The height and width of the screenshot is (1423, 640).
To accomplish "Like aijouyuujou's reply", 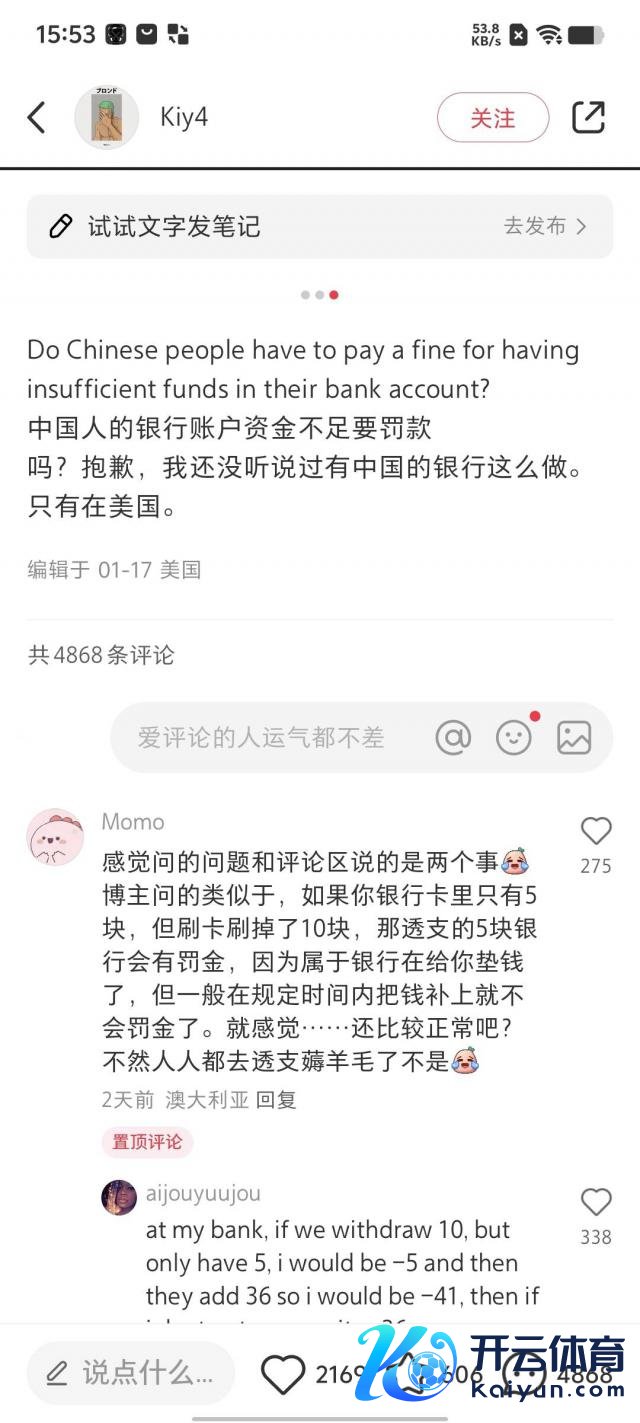I will (x=596, y=1202).
